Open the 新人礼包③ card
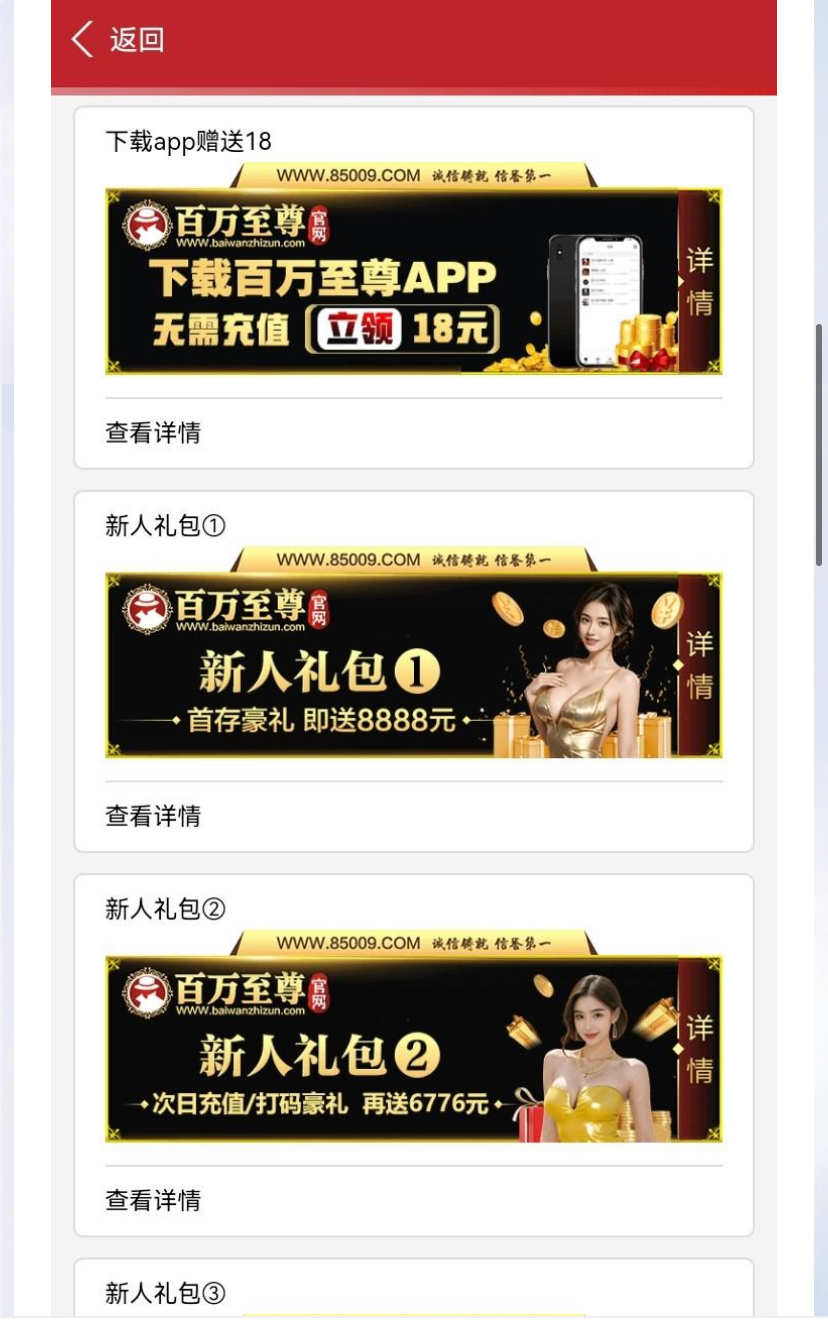 165,1293
